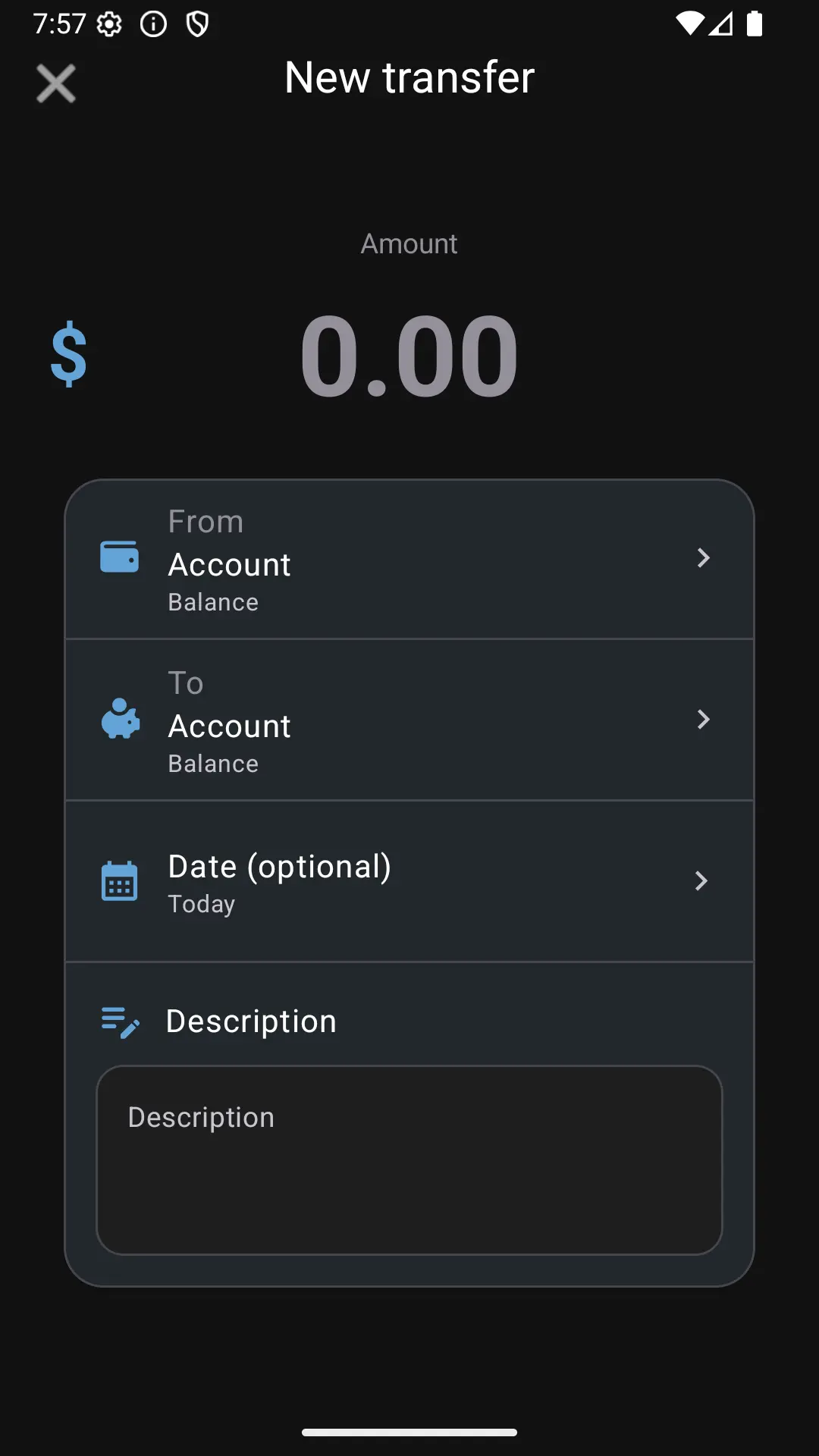Tap the Wi-Fi icon in the status bar

pyautogui.click(x=689, y=24)
